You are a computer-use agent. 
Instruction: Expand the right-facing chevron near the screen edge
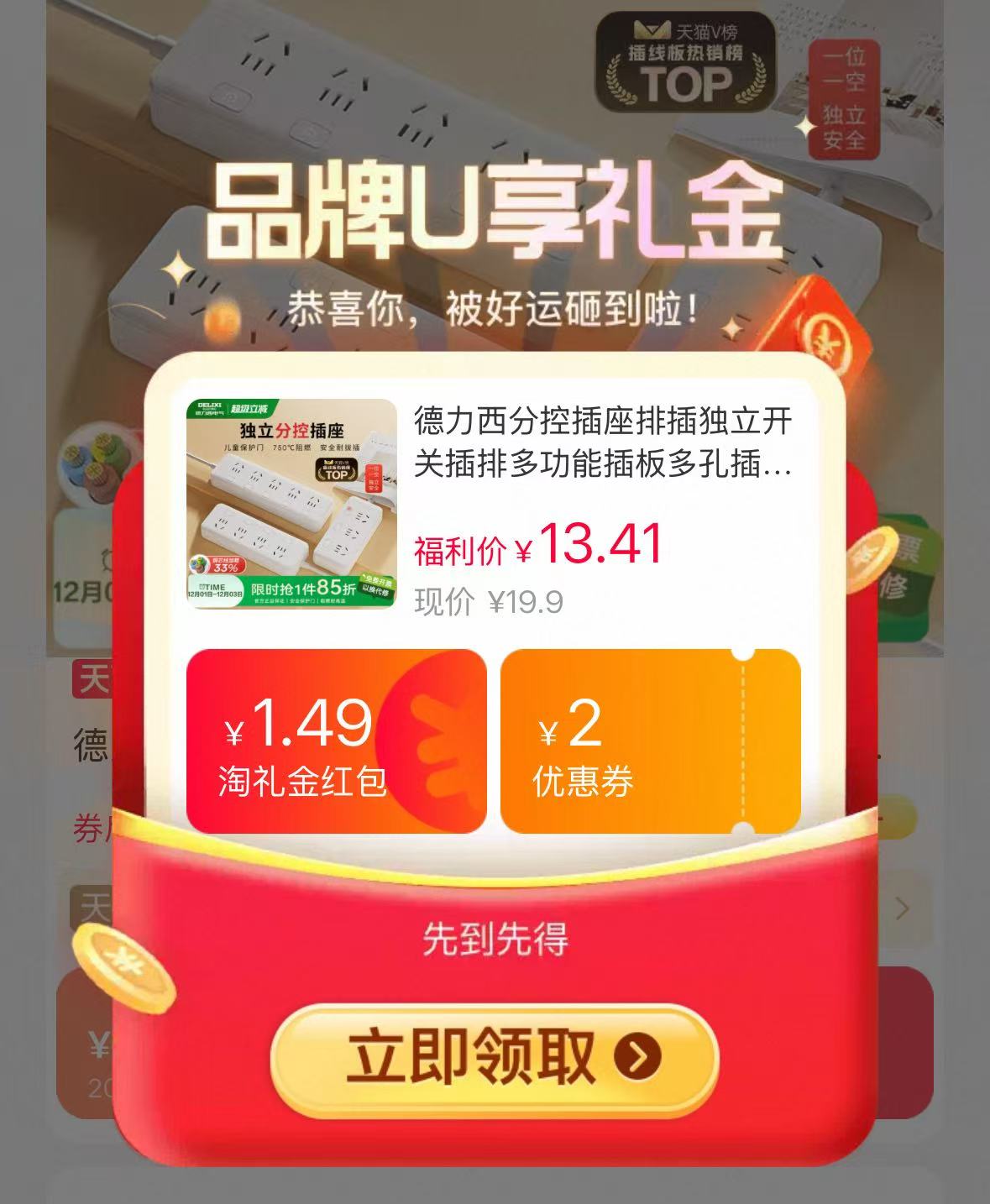click(902, 908)
